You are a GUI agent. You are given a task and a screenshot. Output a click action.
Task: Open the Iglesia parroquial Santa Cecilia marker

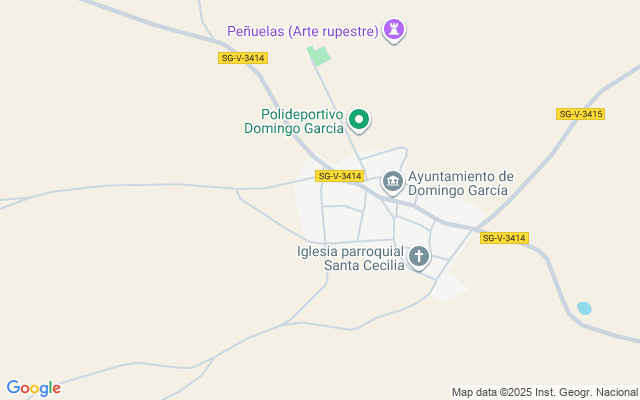tap(418, 257)
